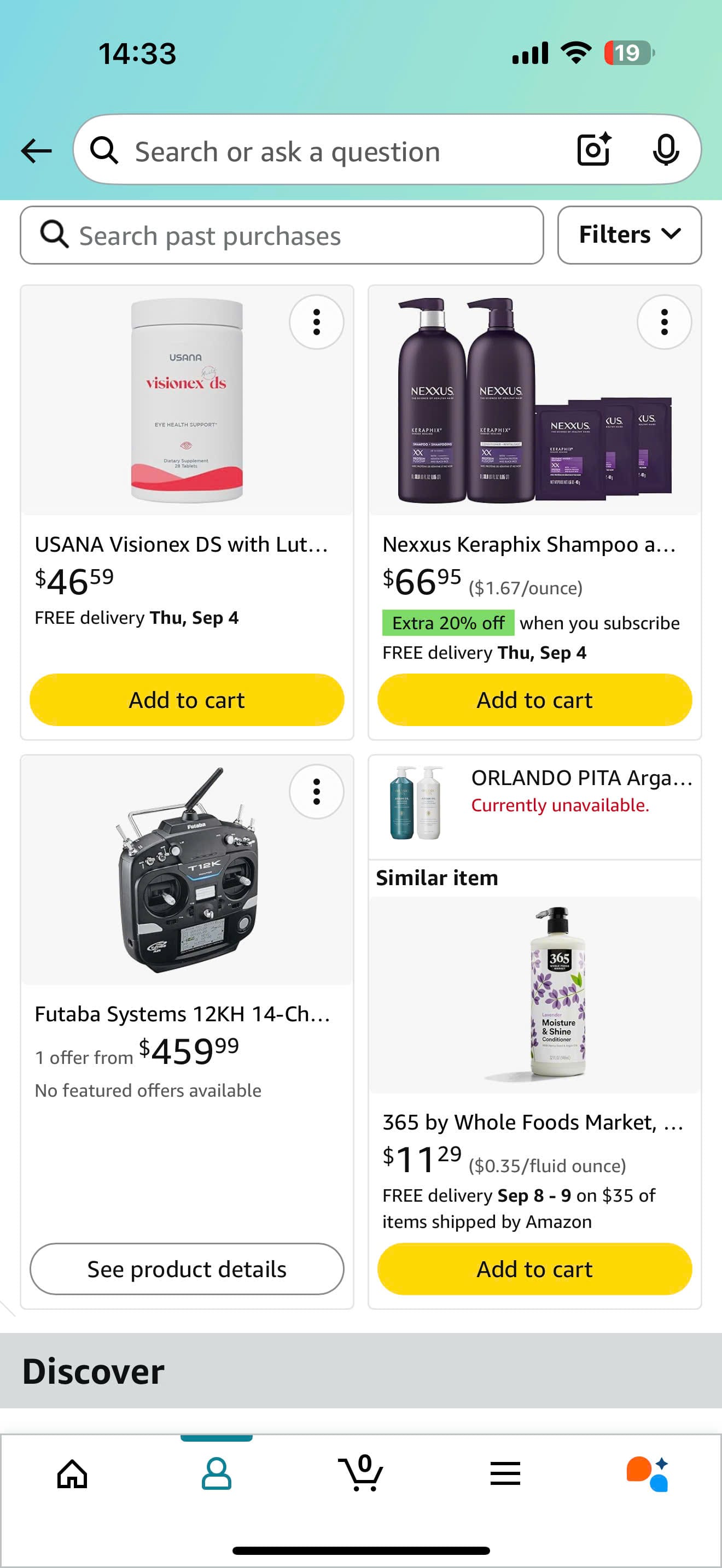The width and height of the screenshot is (722, 1568).
Task: Expand the Filters dropdown
Action: pyautogui.click(x=629, y=235)
